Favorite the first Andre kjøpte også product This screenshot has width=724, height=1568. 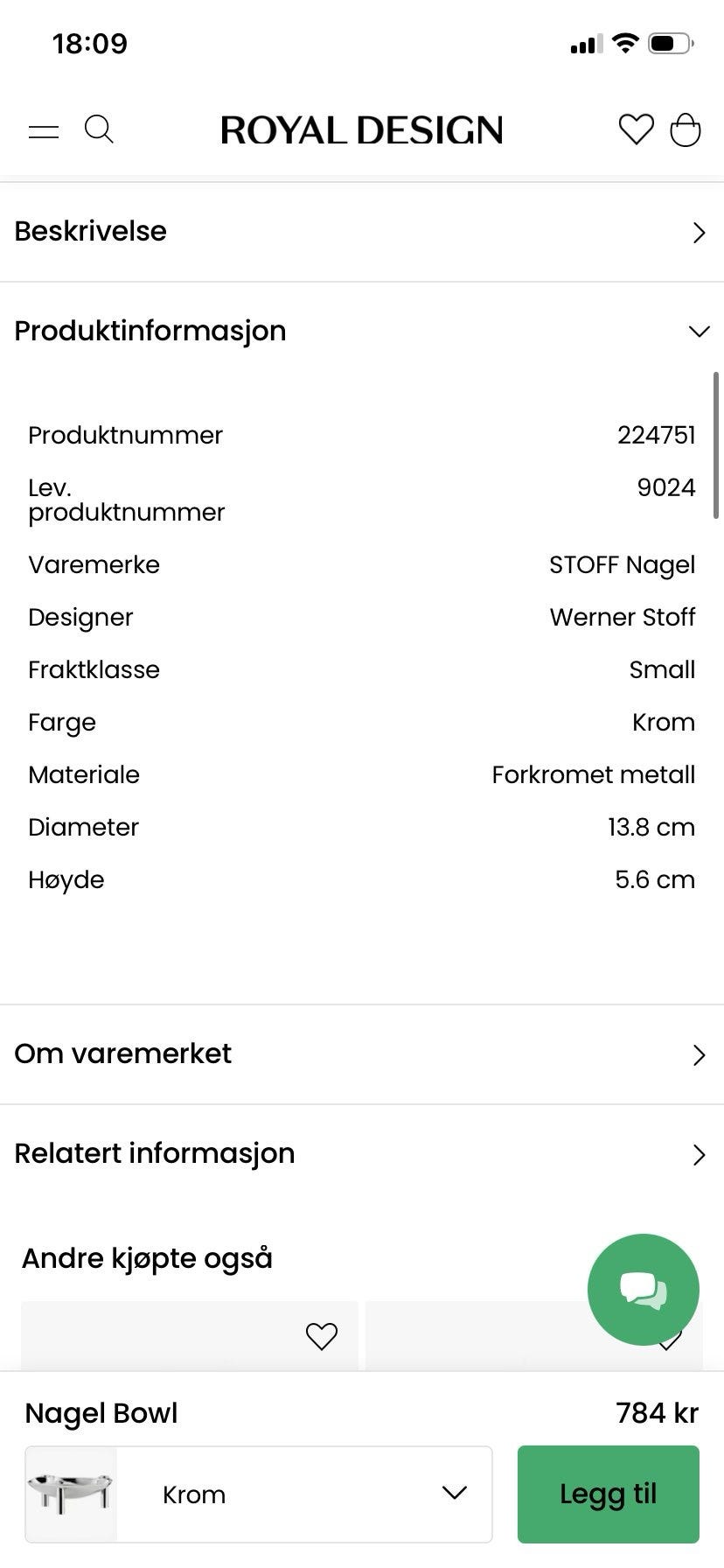coord(321,1336)
